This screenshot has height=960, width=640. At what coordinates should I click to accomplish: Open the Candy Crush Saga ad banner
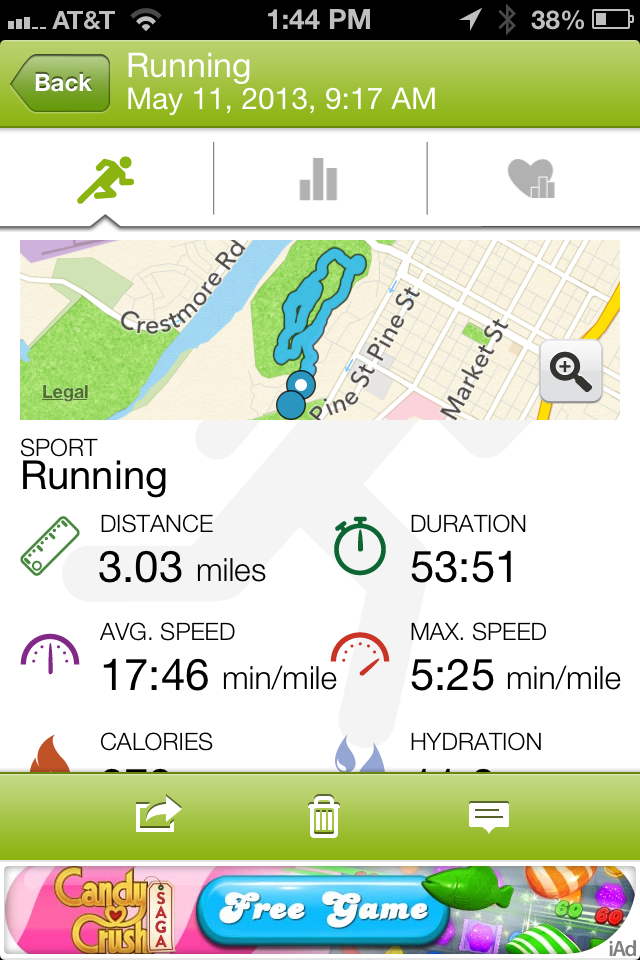tap(320, 910)
